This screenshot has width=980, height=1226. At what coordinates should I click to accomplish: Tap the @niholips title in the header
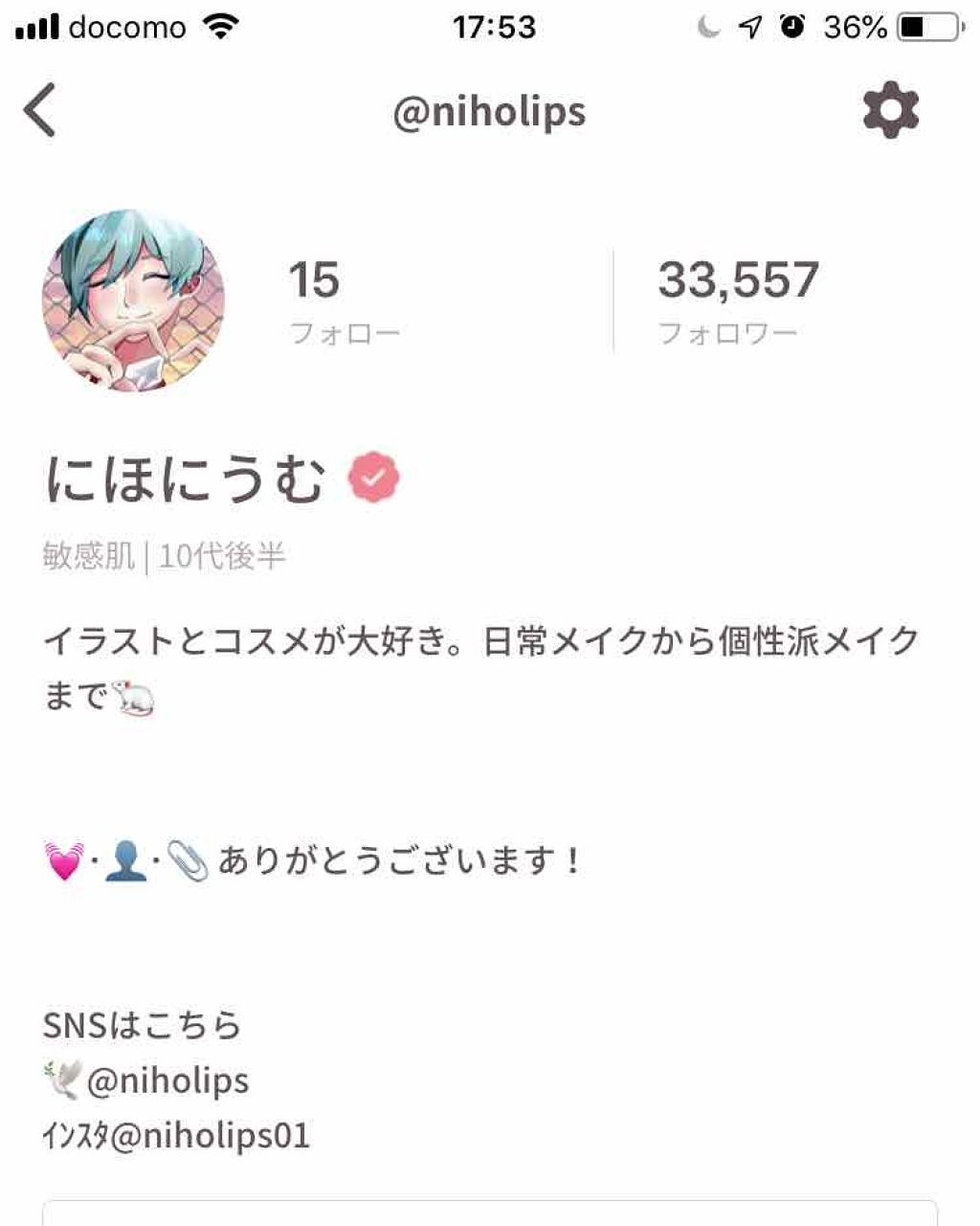tap(489, 111)
